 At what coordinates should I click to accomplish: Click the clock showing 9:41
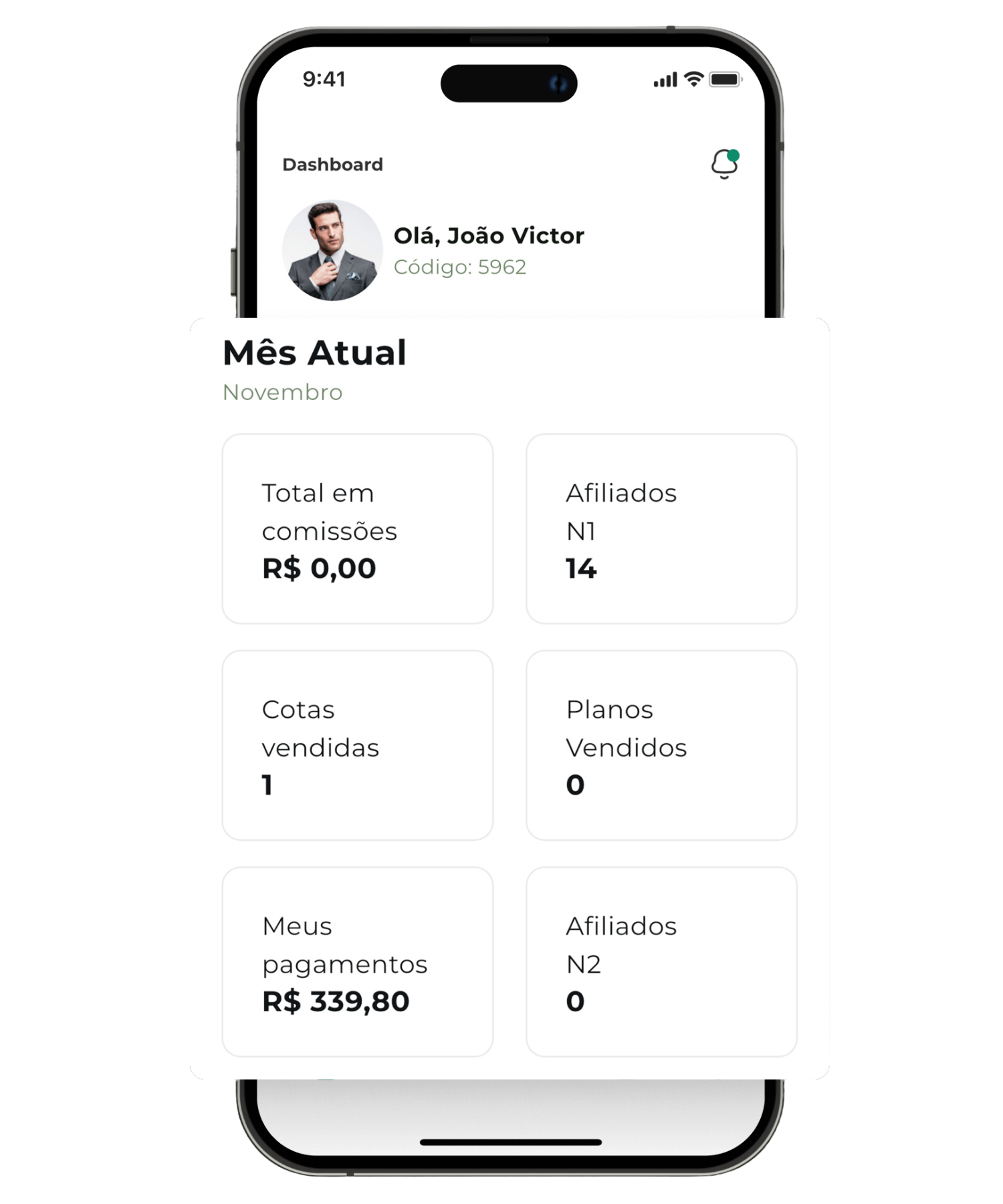pos(325,79)
